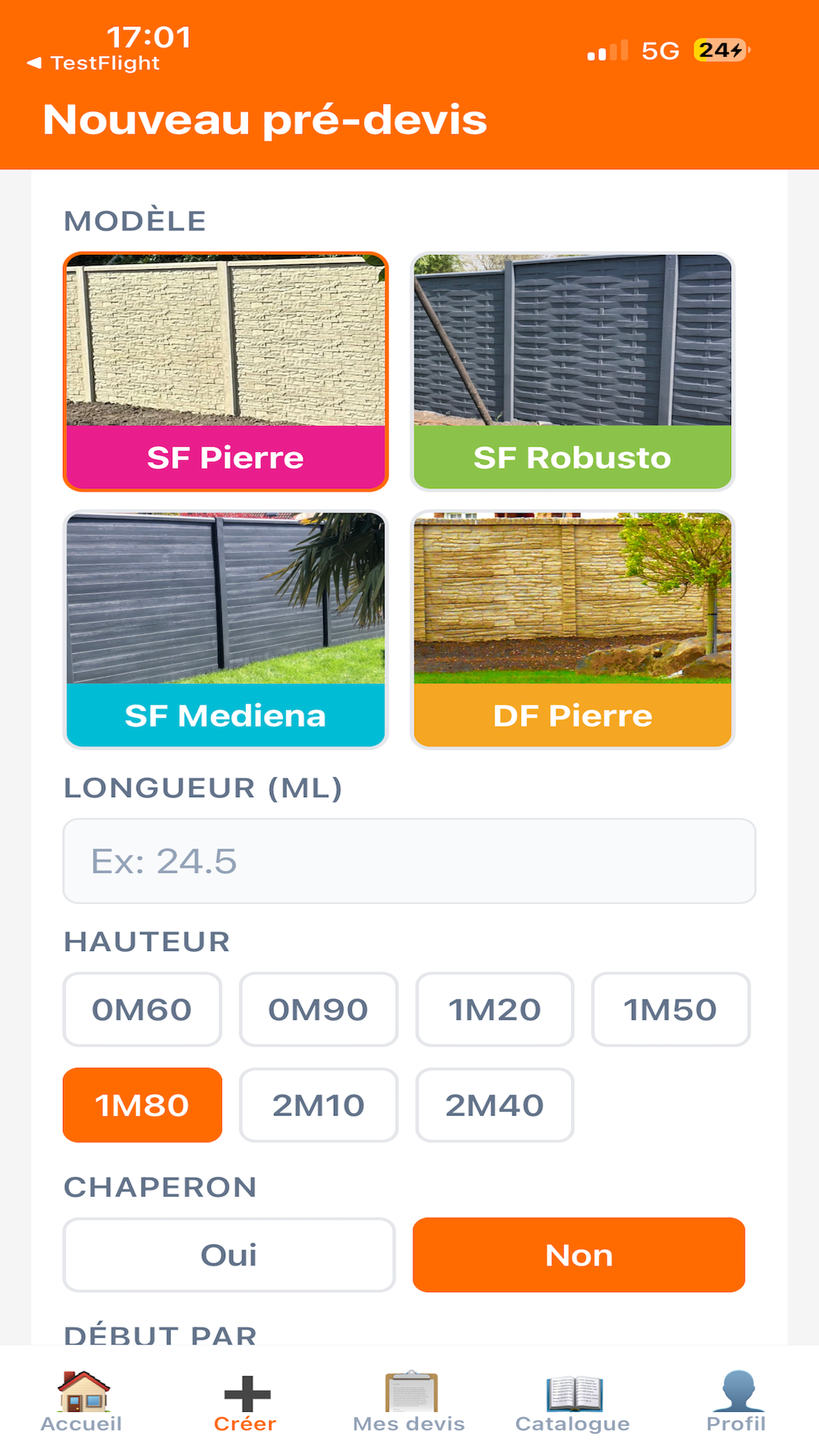Pick the 2M40 height chip

tap(494, 1105)
